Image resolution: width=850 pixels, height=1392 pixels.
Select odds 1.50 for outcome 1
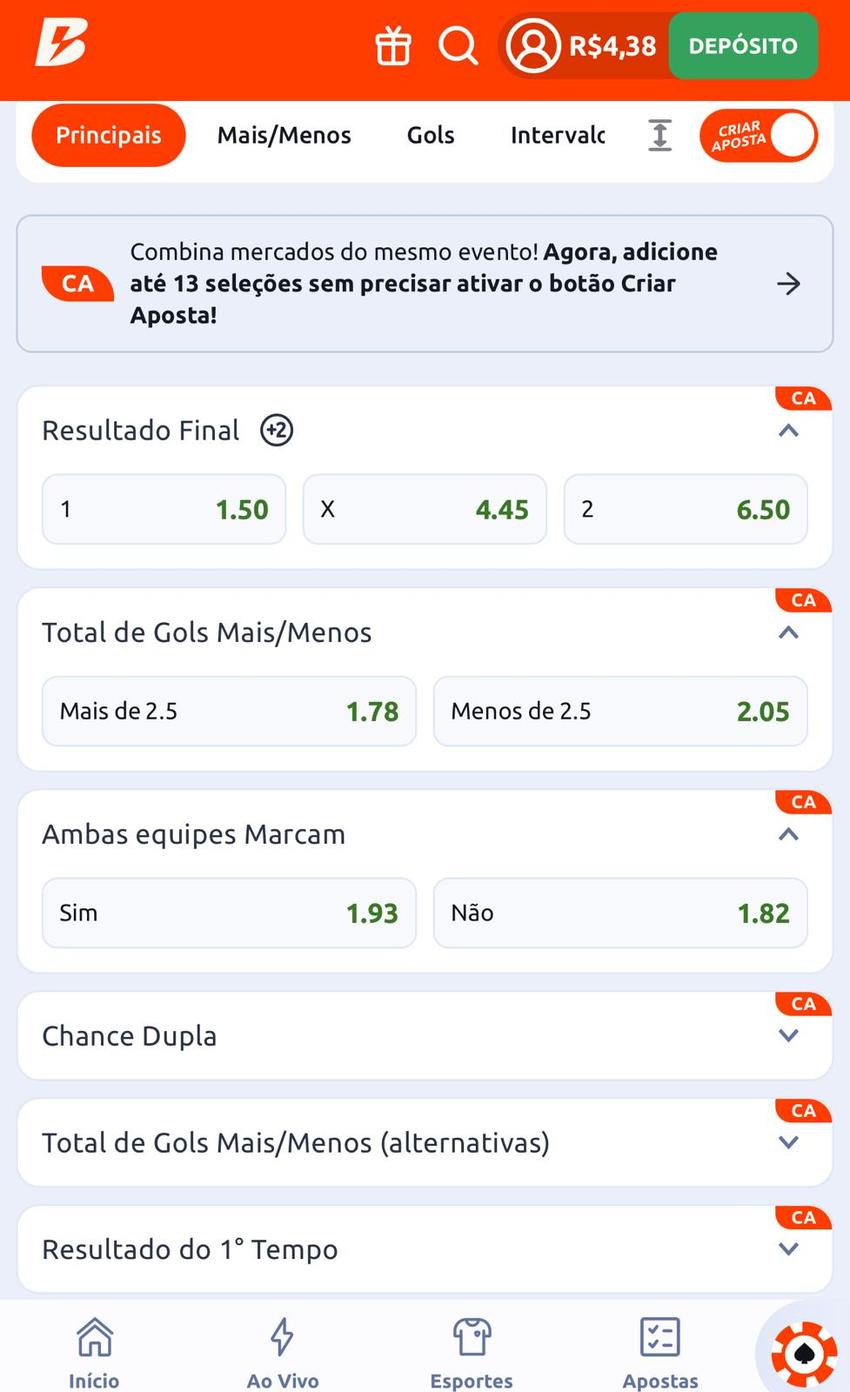163,509
